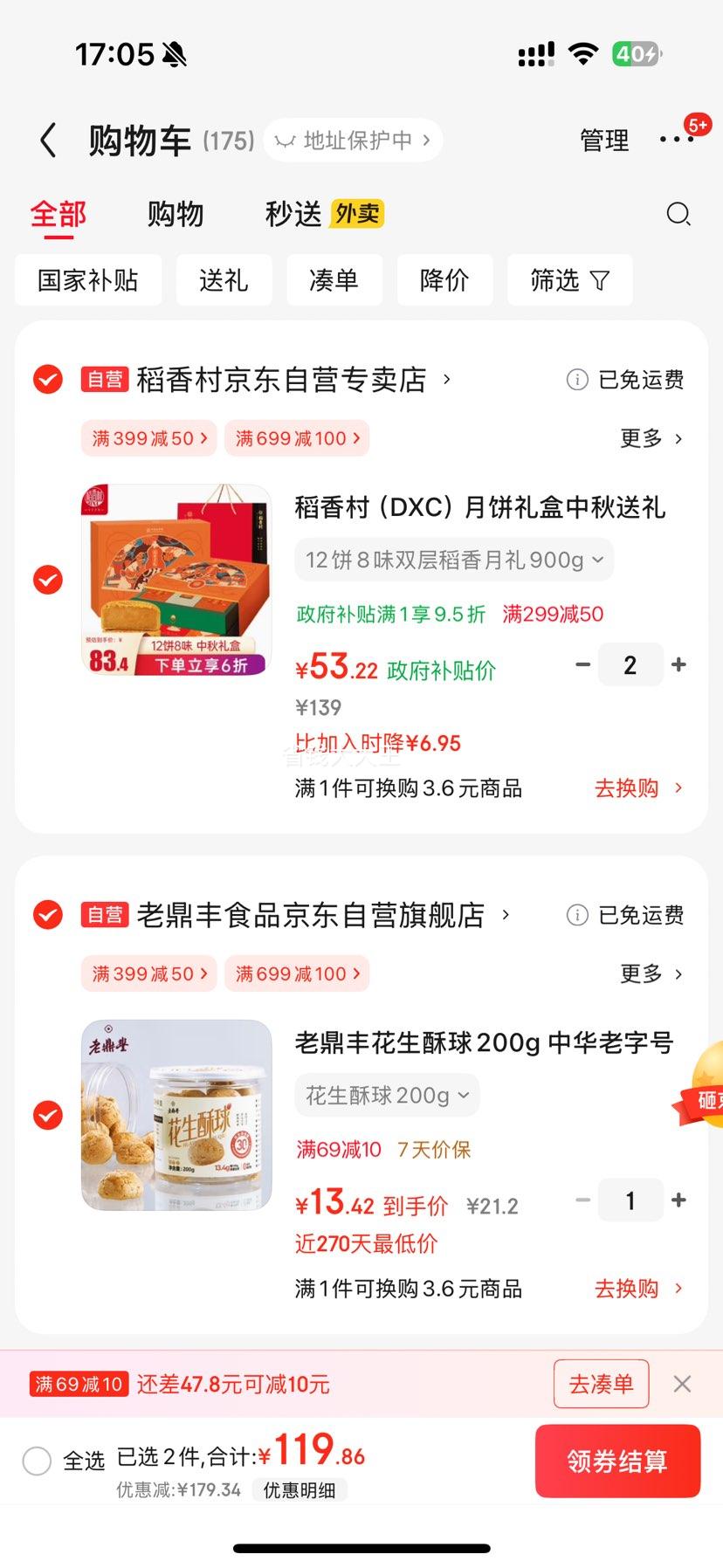
Task: Expand the 12饼8味双层稻香月礼900g spec dropdown
Action: (x=454, y=560)
